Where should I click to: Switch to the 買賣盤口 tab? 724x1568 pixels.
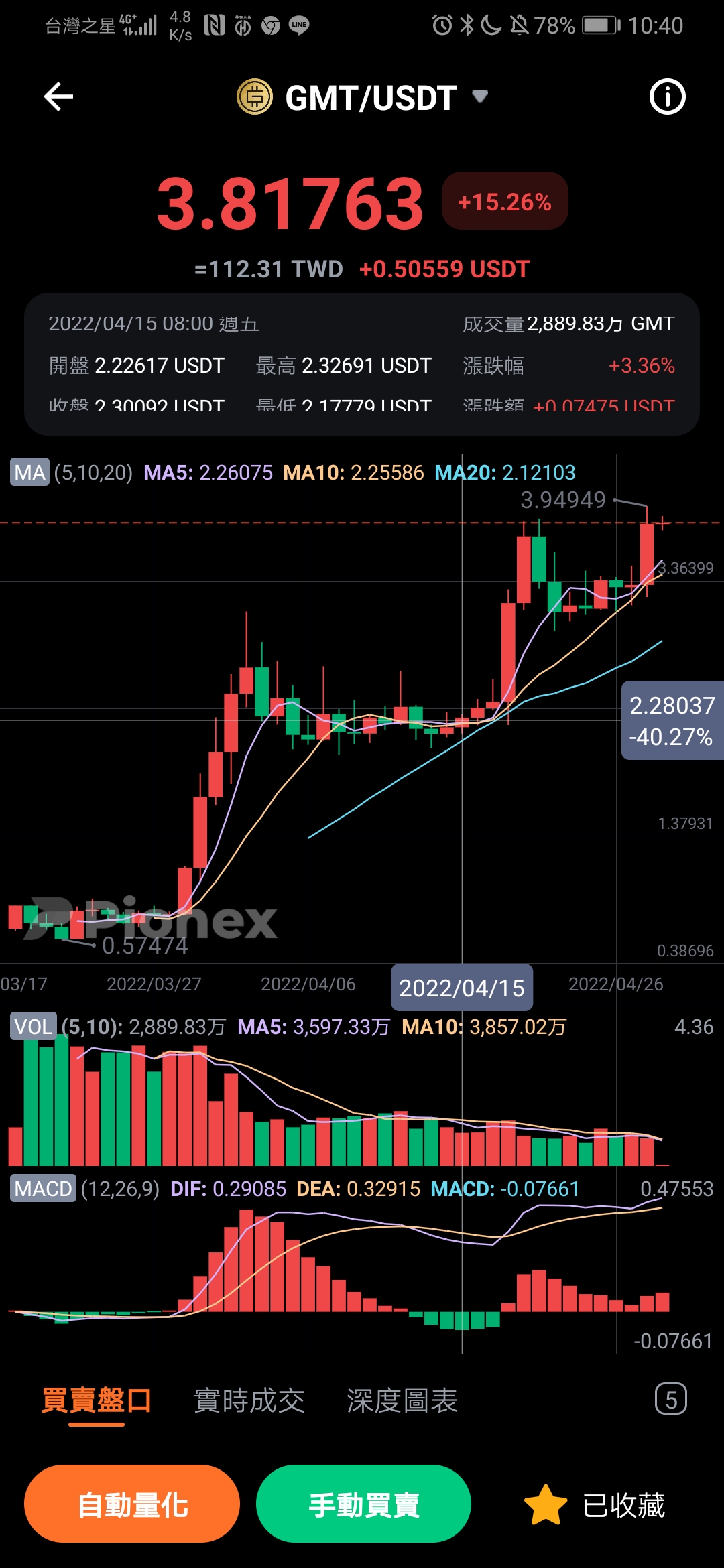pos(97,1400)
